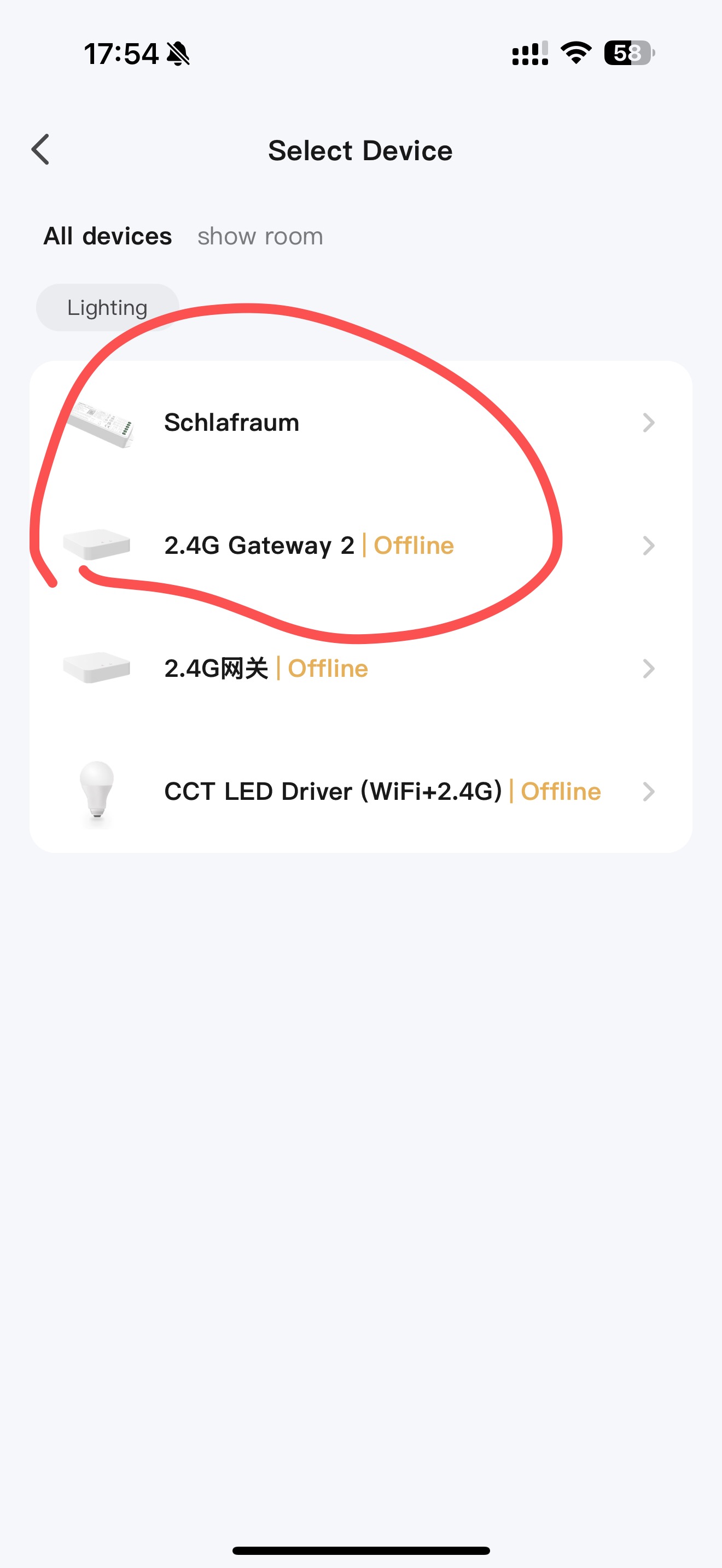
Task: Switch to the All devices tab
Action: 108,236
